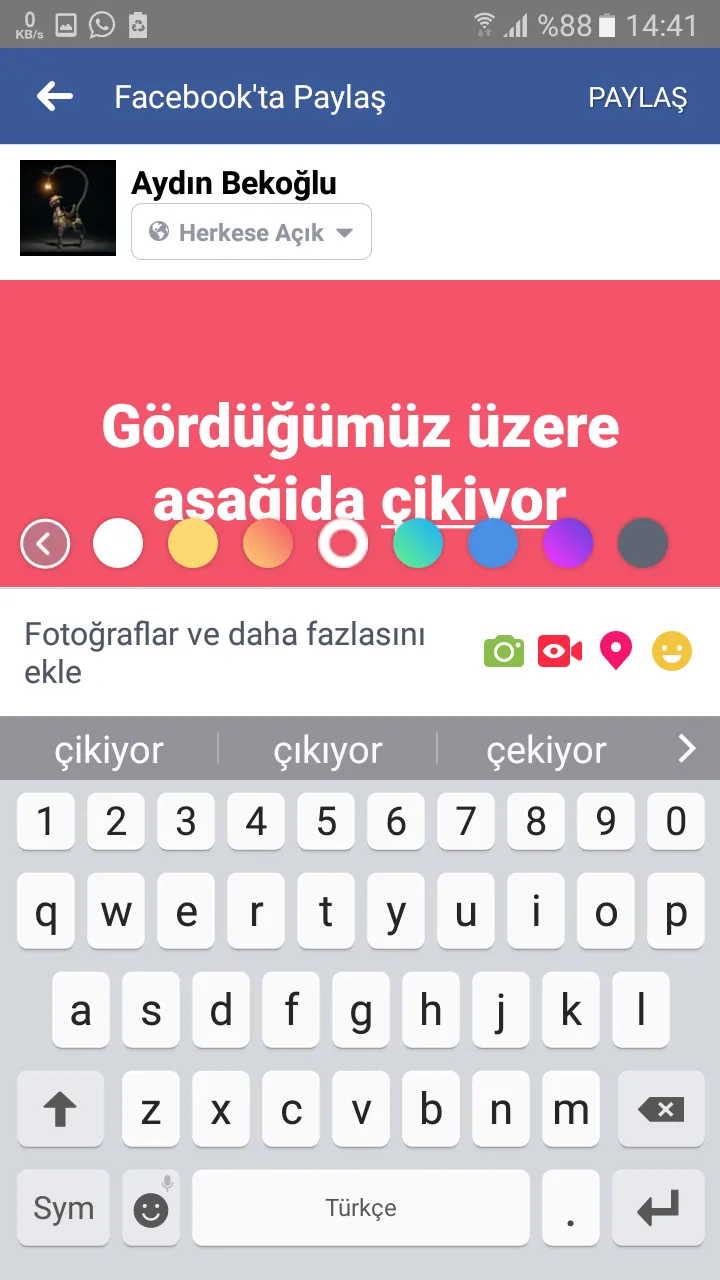
Task: Choose the blue background color
Action: pyautogui.click(x=493, y=544)
